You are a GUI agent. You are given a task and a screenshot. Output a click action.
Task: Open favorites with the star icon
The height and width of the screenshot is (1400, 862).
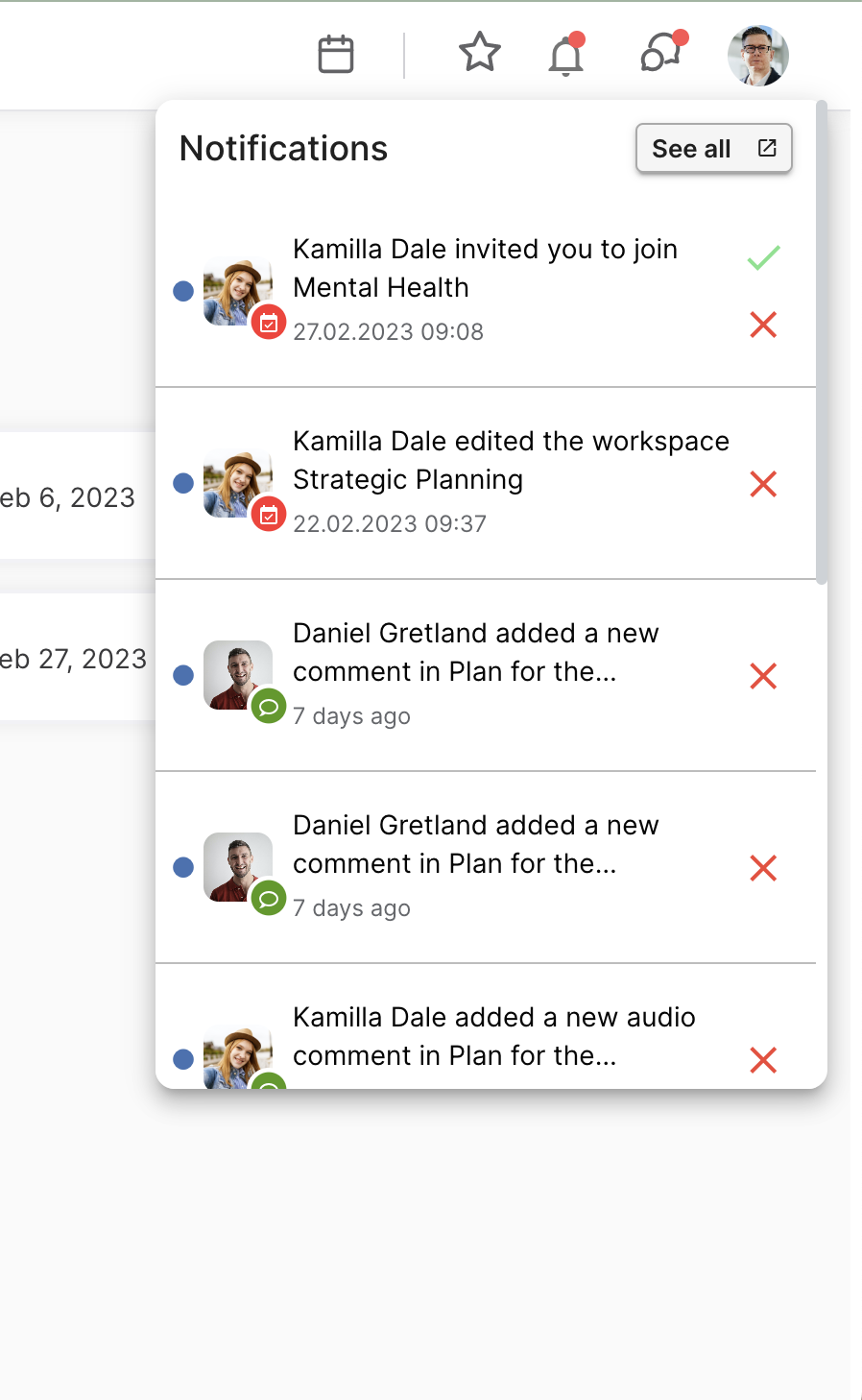[480, 53]
